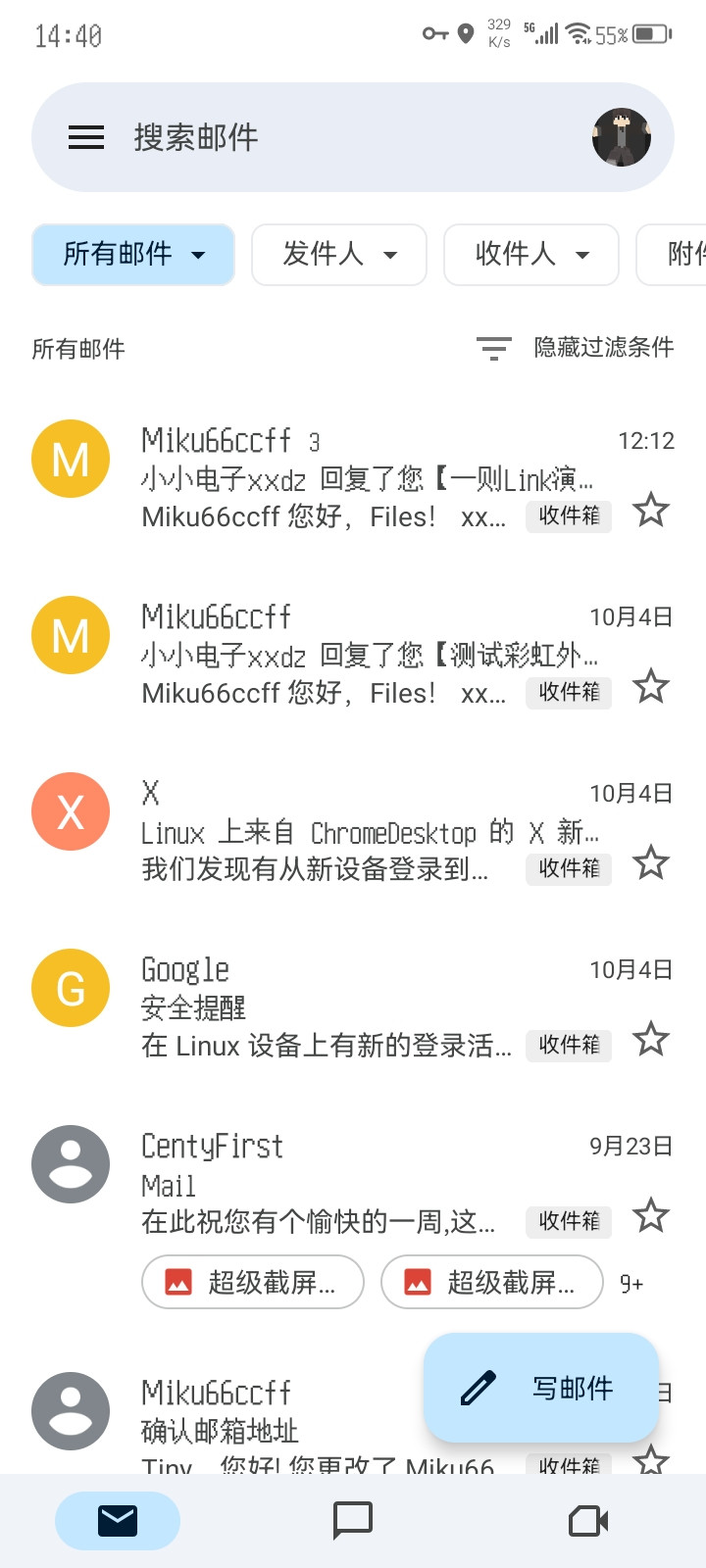The height and width of the screenshot is (1568, 706).
Task: Star the X new login email
Action: pos(651,863)
